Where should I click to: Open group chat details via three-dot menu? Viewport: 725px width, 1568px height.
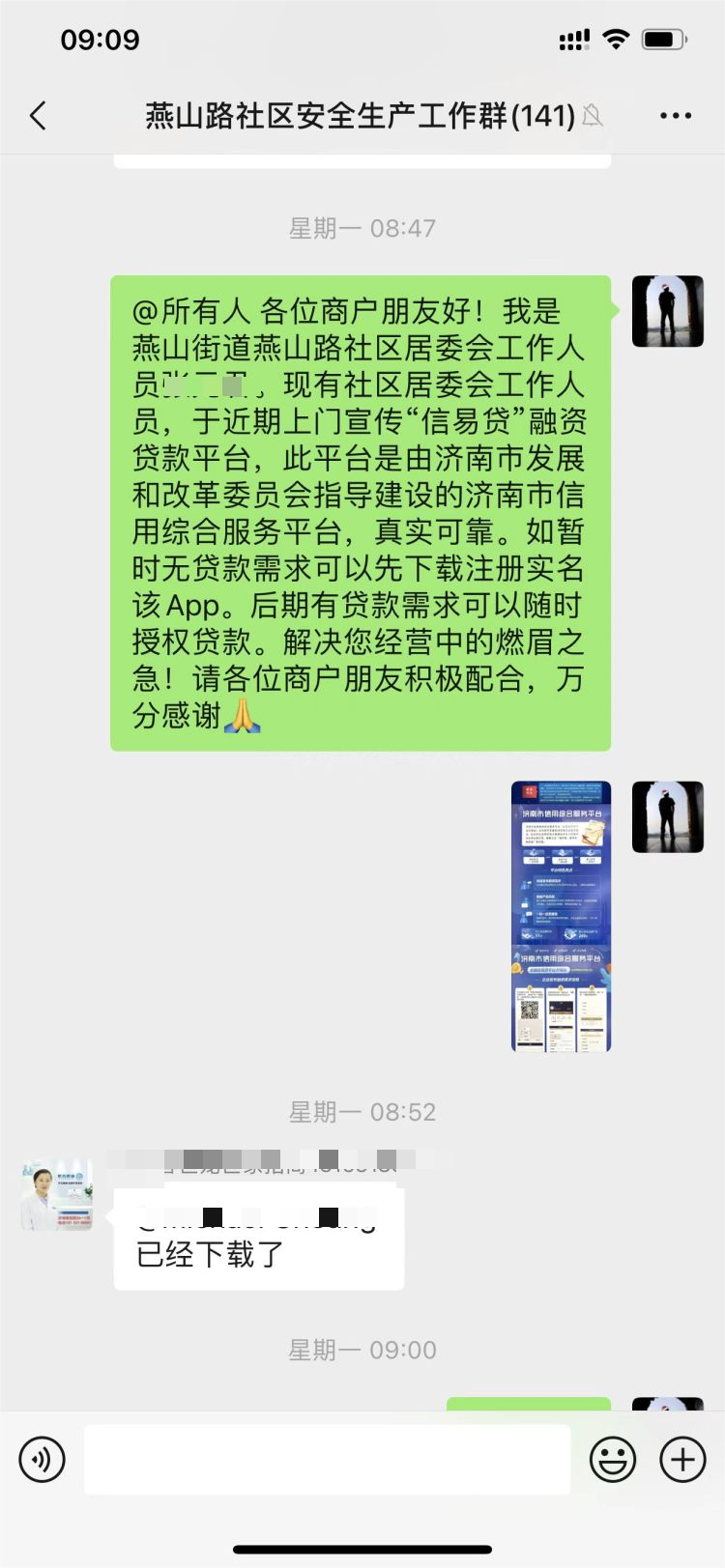point(675,116)
